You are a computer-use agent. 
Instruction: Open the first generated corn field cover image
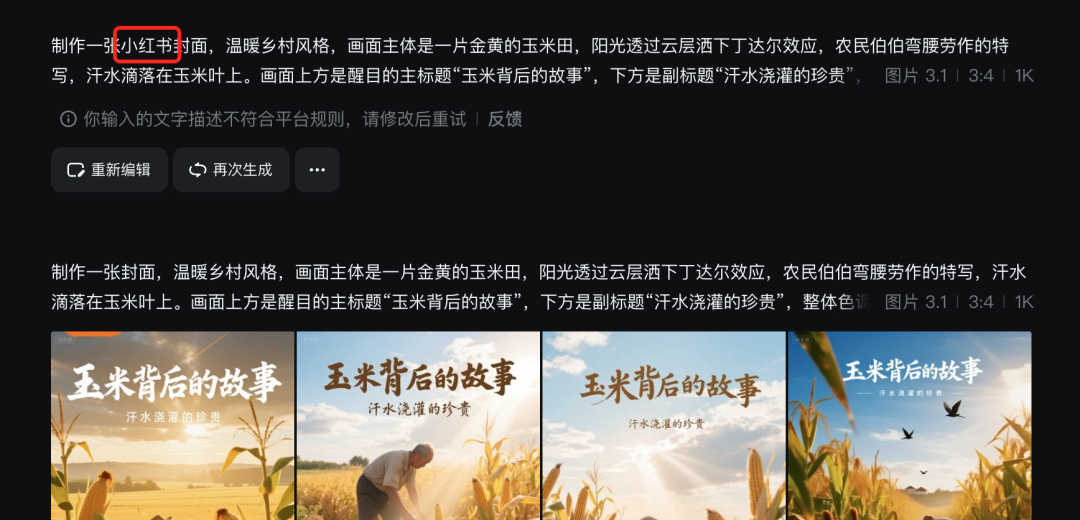(173, 426)
